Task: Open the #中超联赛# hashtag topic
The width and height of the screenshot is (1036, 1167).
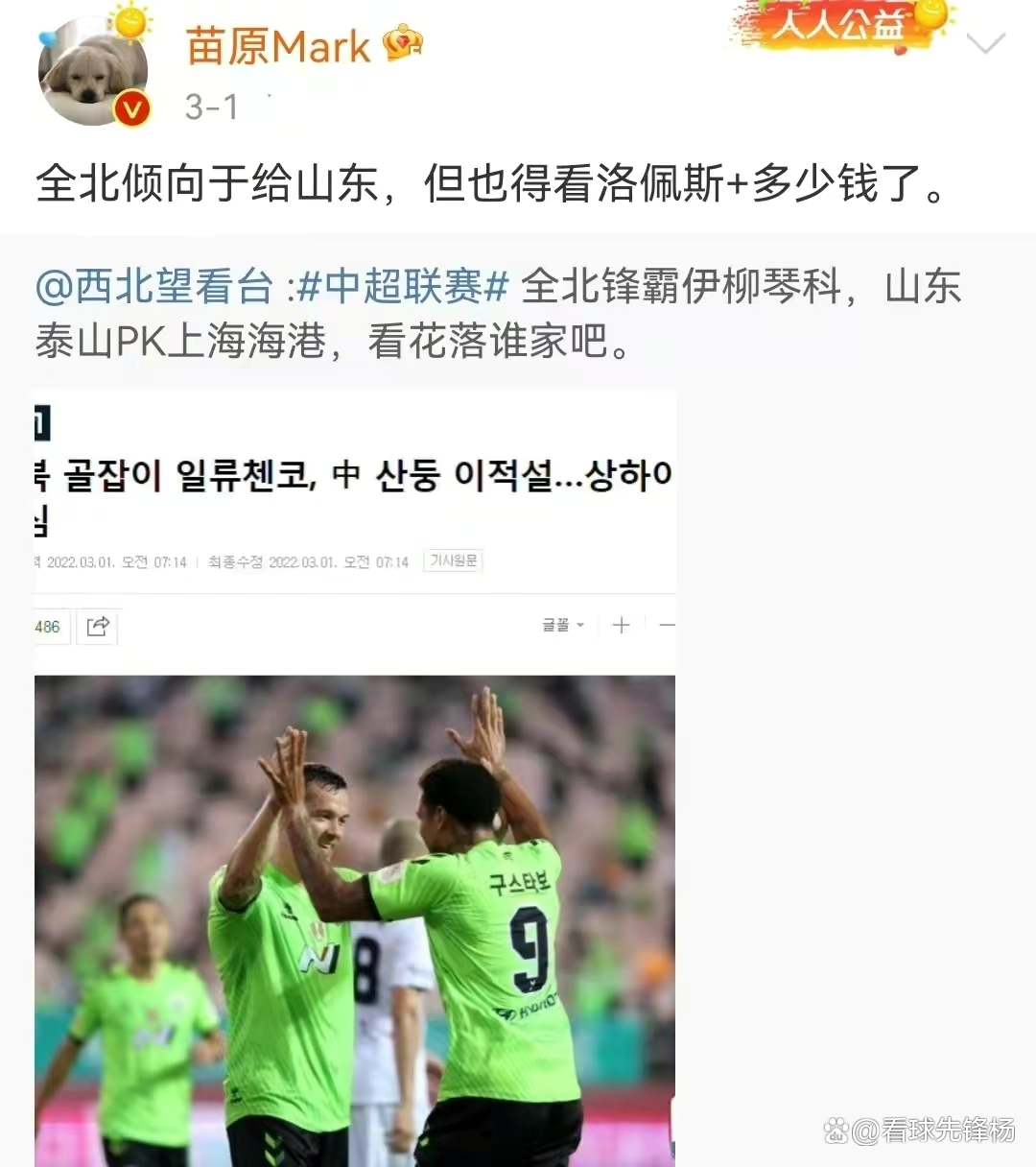Action: click(403, 287)
